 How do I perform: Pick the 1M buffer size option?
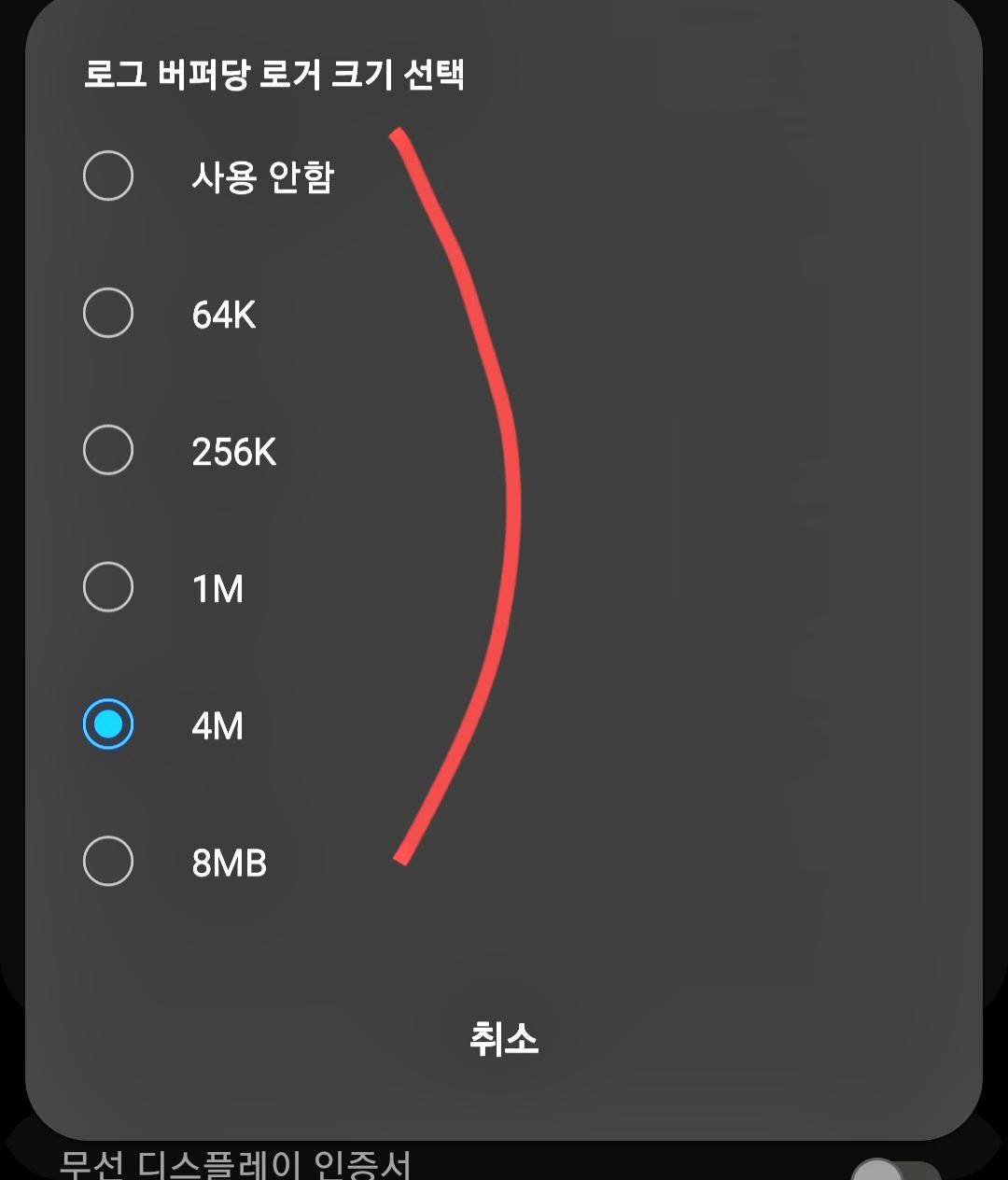pos(107,587)
